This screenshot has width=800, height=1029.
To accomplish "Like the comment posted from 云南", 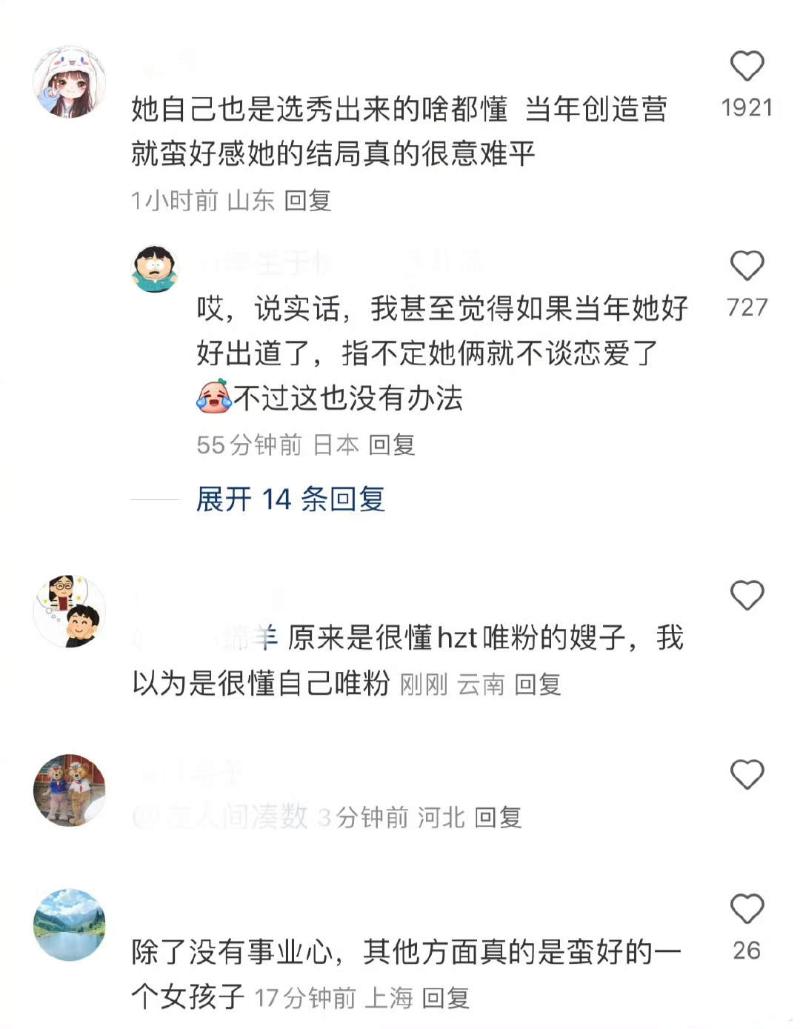I will click(x=747, y=596).
